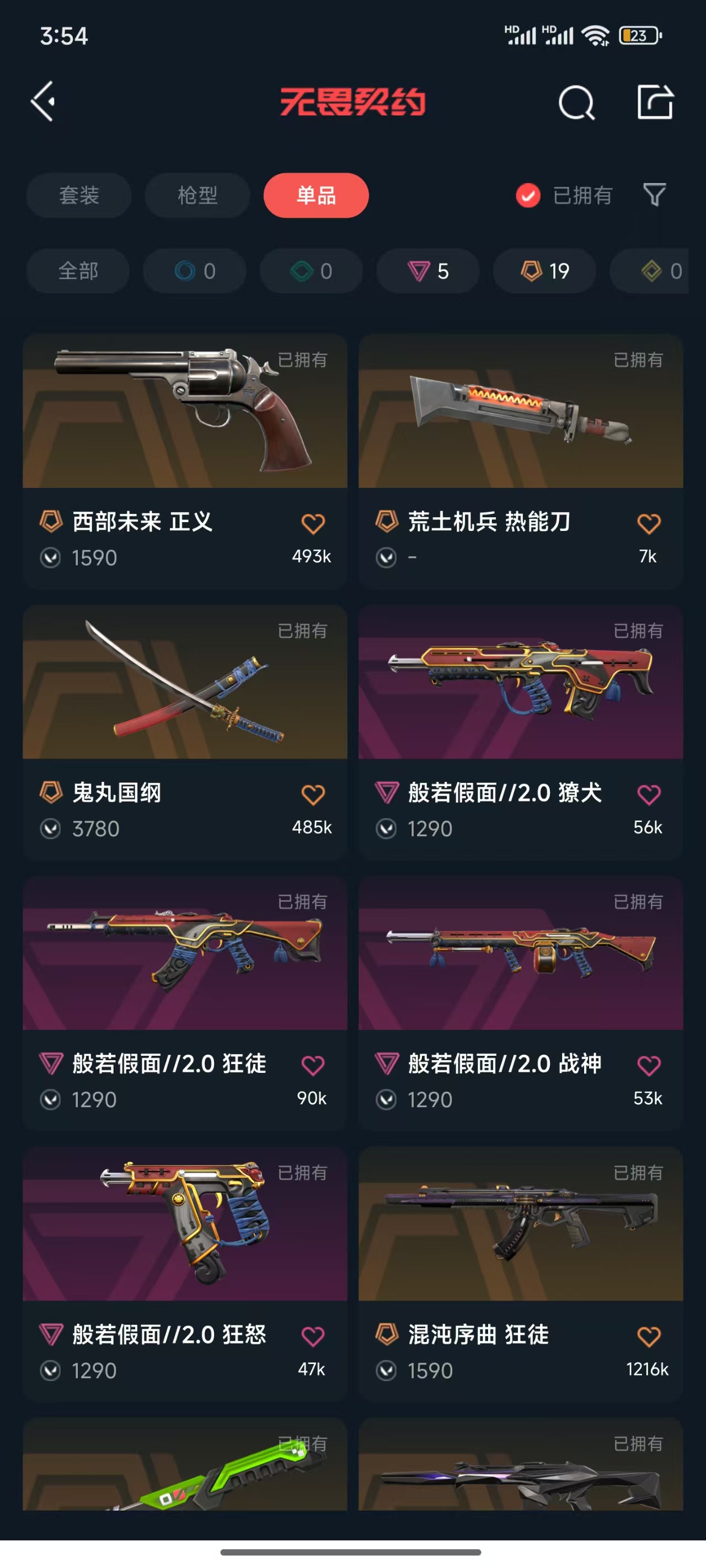
Task: Select the 全部 tier chip
Action: click(x=78, y=271)
